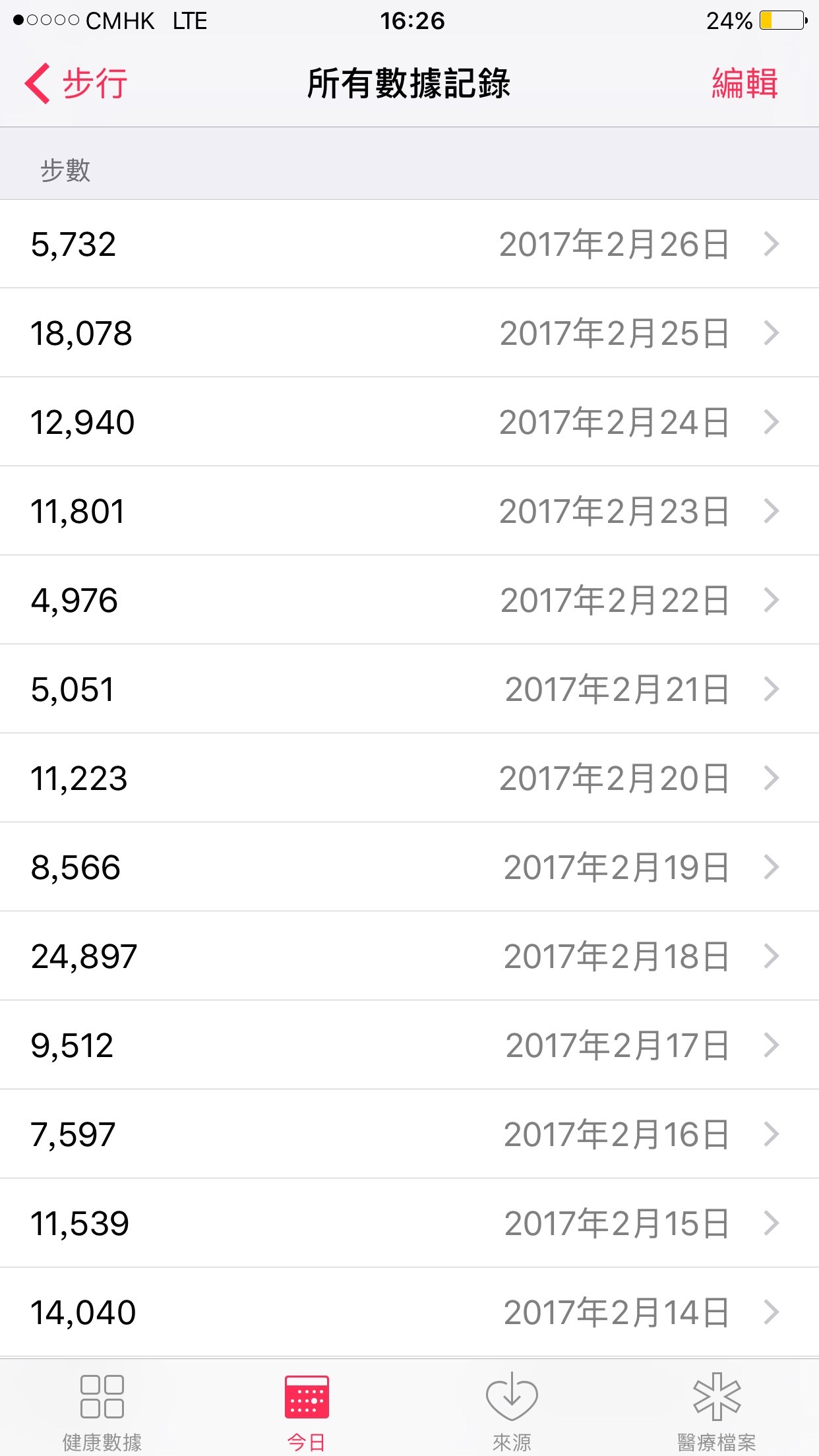
Task: Tap the 編輯 button
Action: (x=744, y=84)
